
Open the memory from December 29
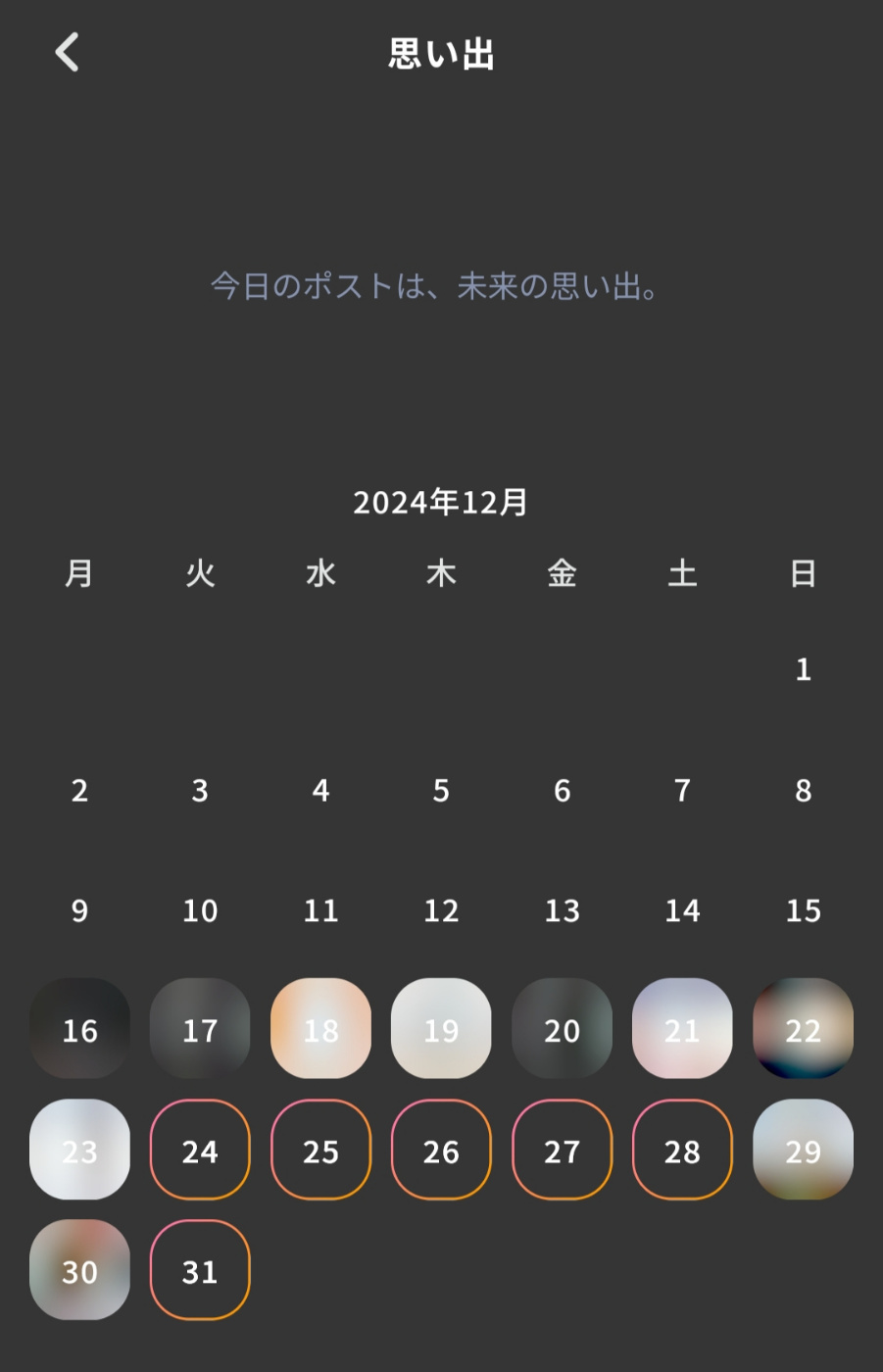(x=803, y=1150)
